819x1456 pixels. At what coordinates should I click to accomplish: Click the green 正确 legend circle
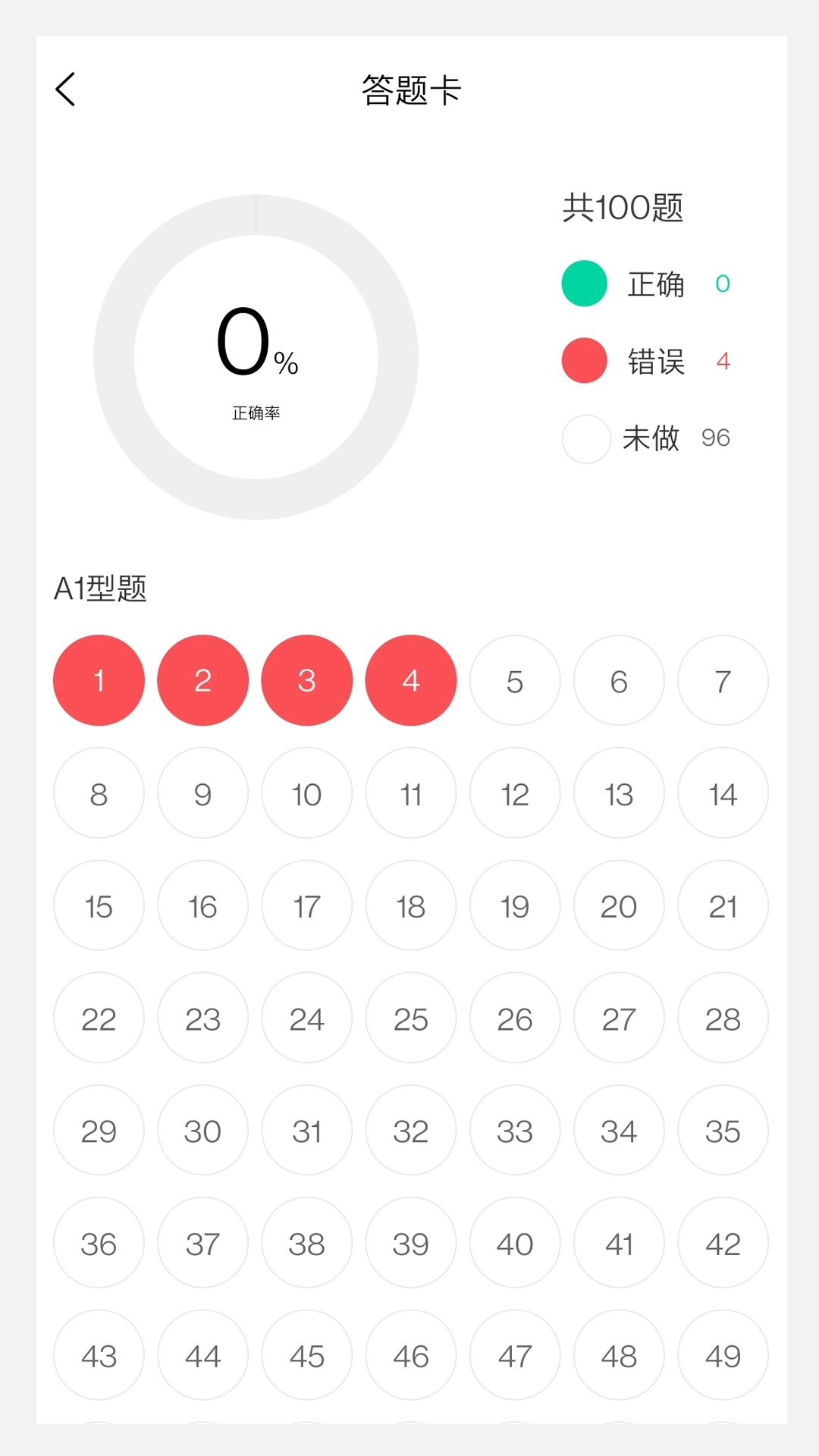click(x=584, y=284)
